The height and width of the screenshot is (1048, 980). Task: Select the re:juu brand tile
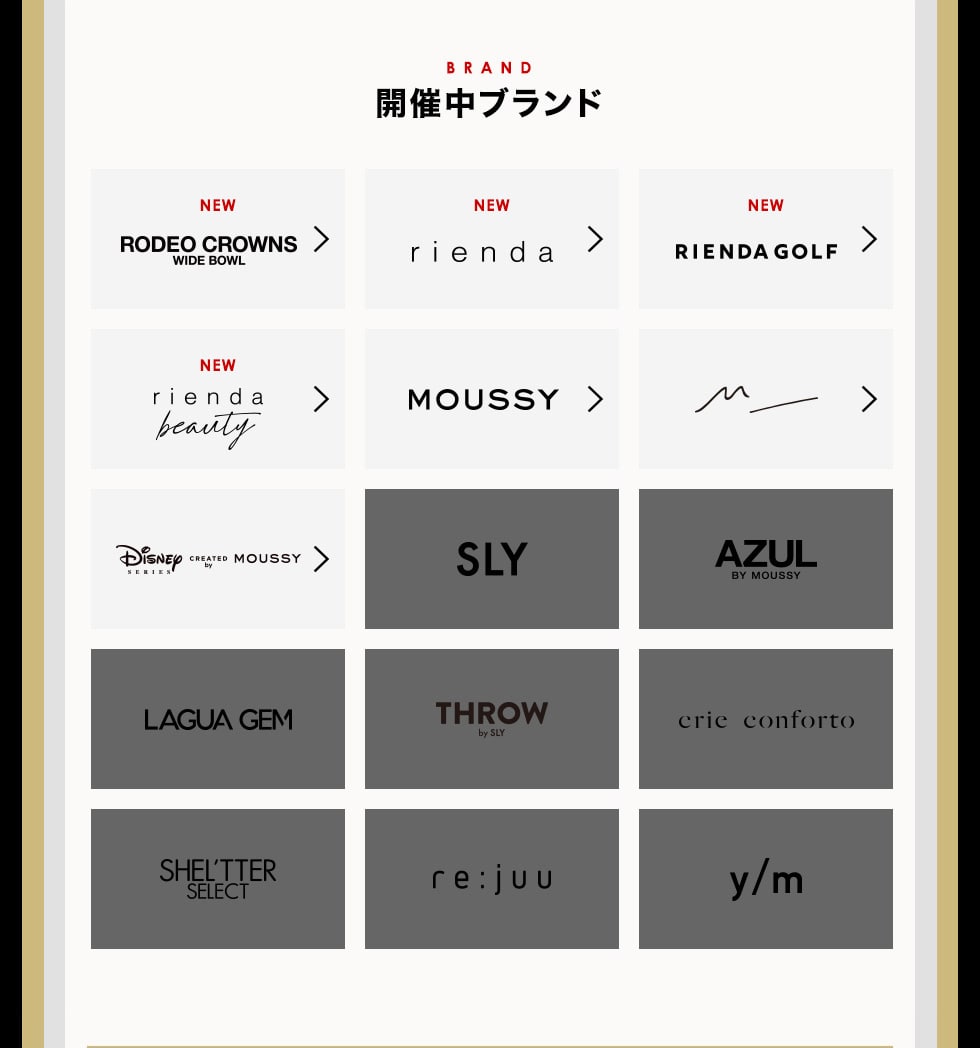coord(491,879)
